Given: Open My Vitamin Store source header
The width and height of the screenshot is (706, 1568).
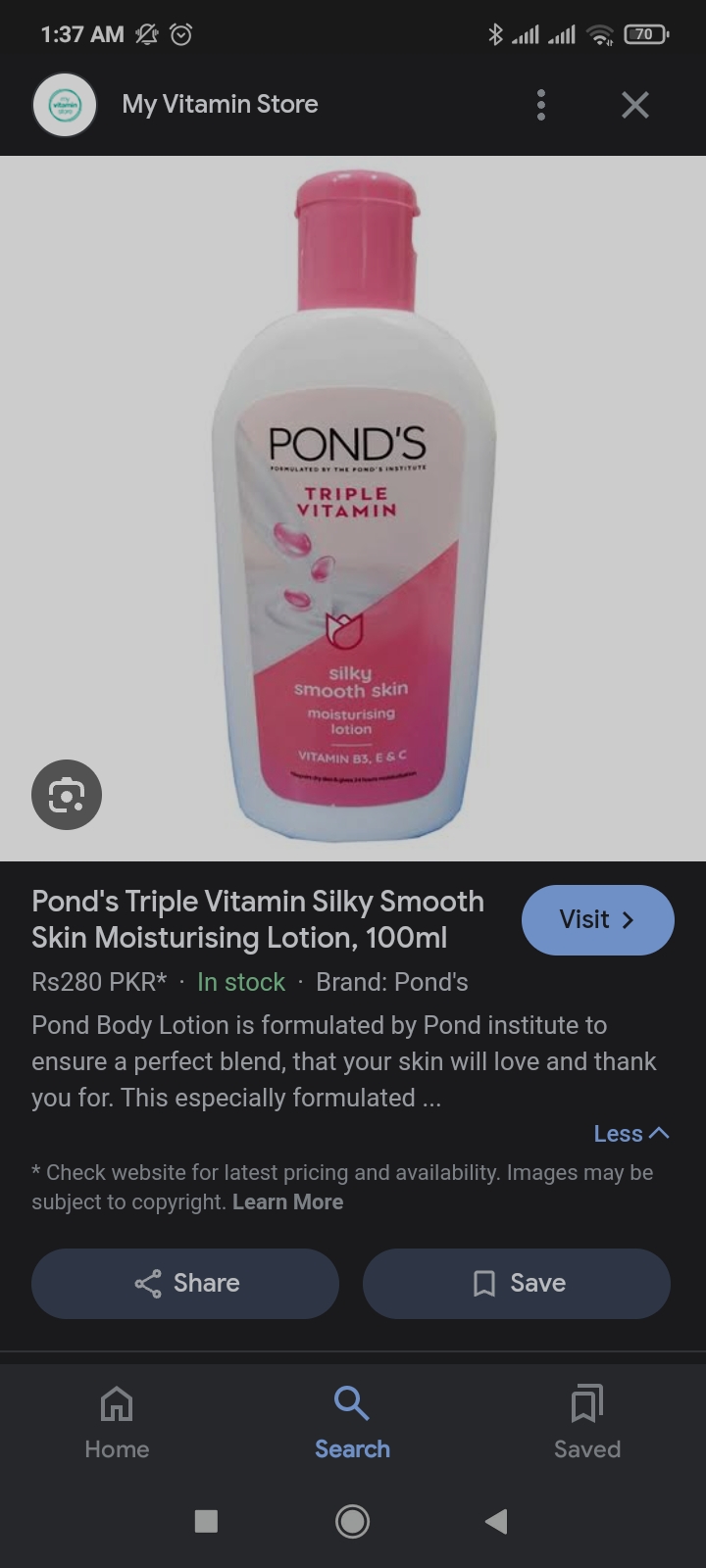Looking at the screenshot, I should [220, 105].
